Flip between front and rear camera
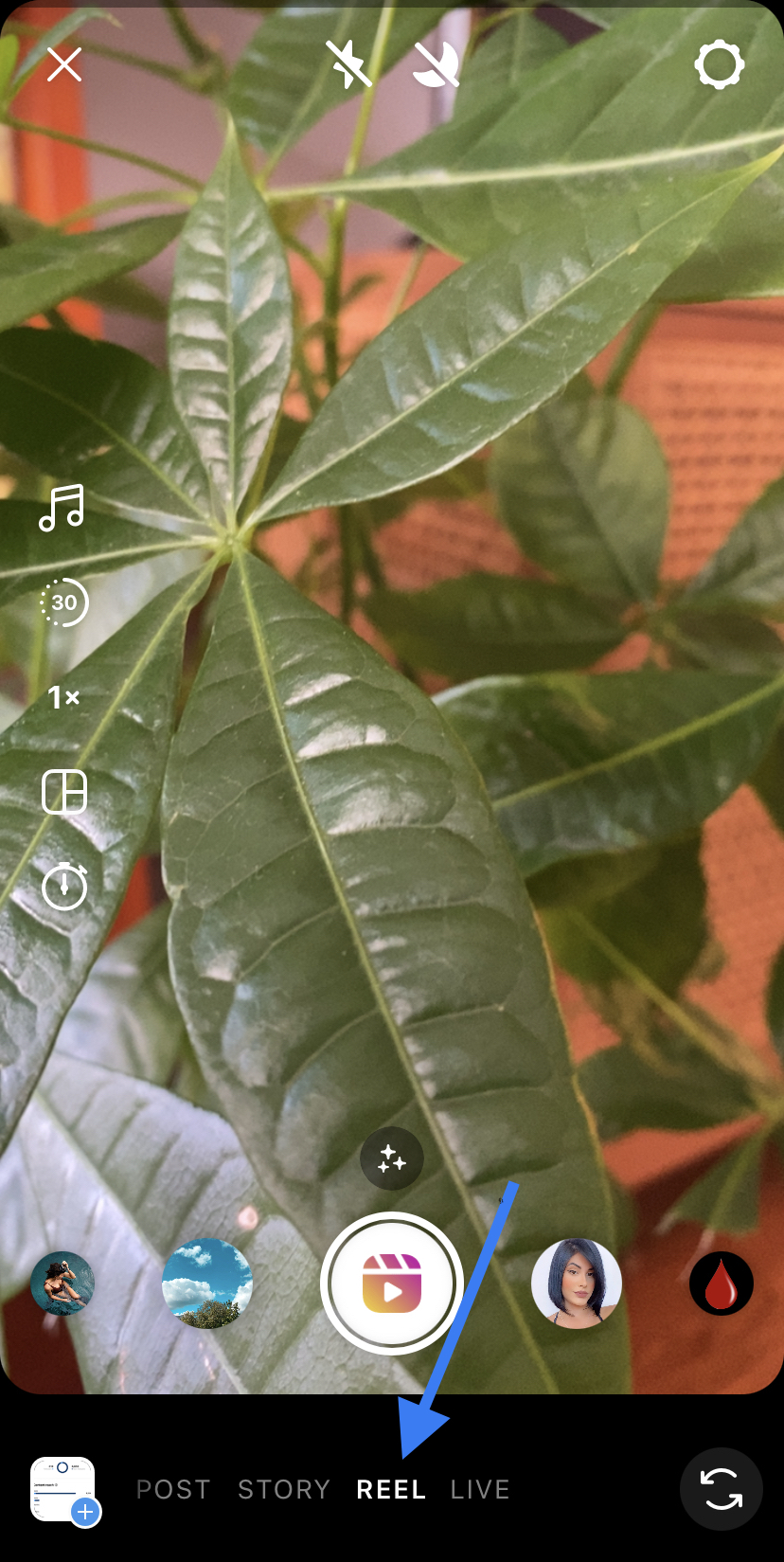 (722, 1489)
